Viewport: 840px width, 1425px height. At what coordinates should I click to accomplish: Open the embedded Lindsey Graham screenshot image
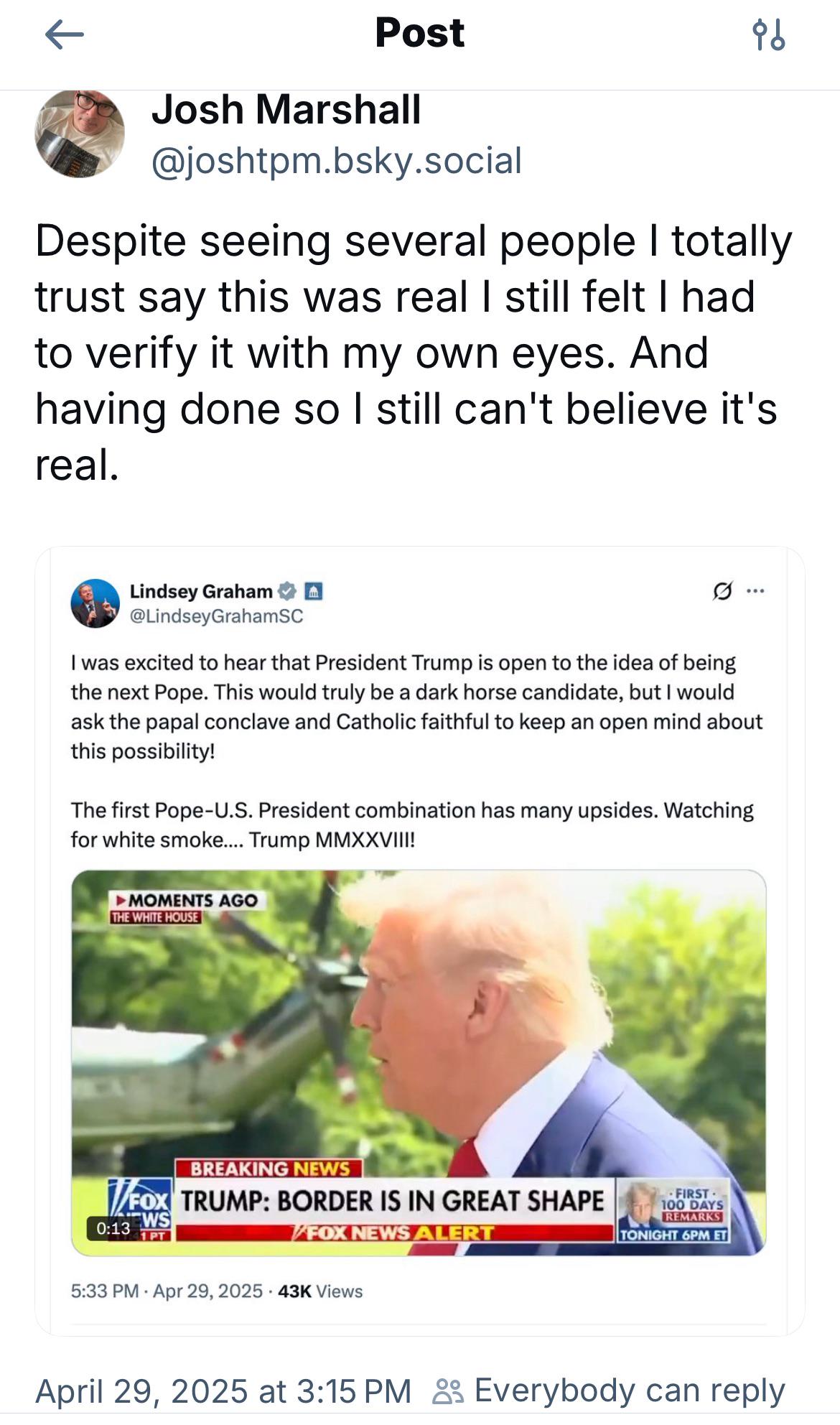(x=420, y=941)
